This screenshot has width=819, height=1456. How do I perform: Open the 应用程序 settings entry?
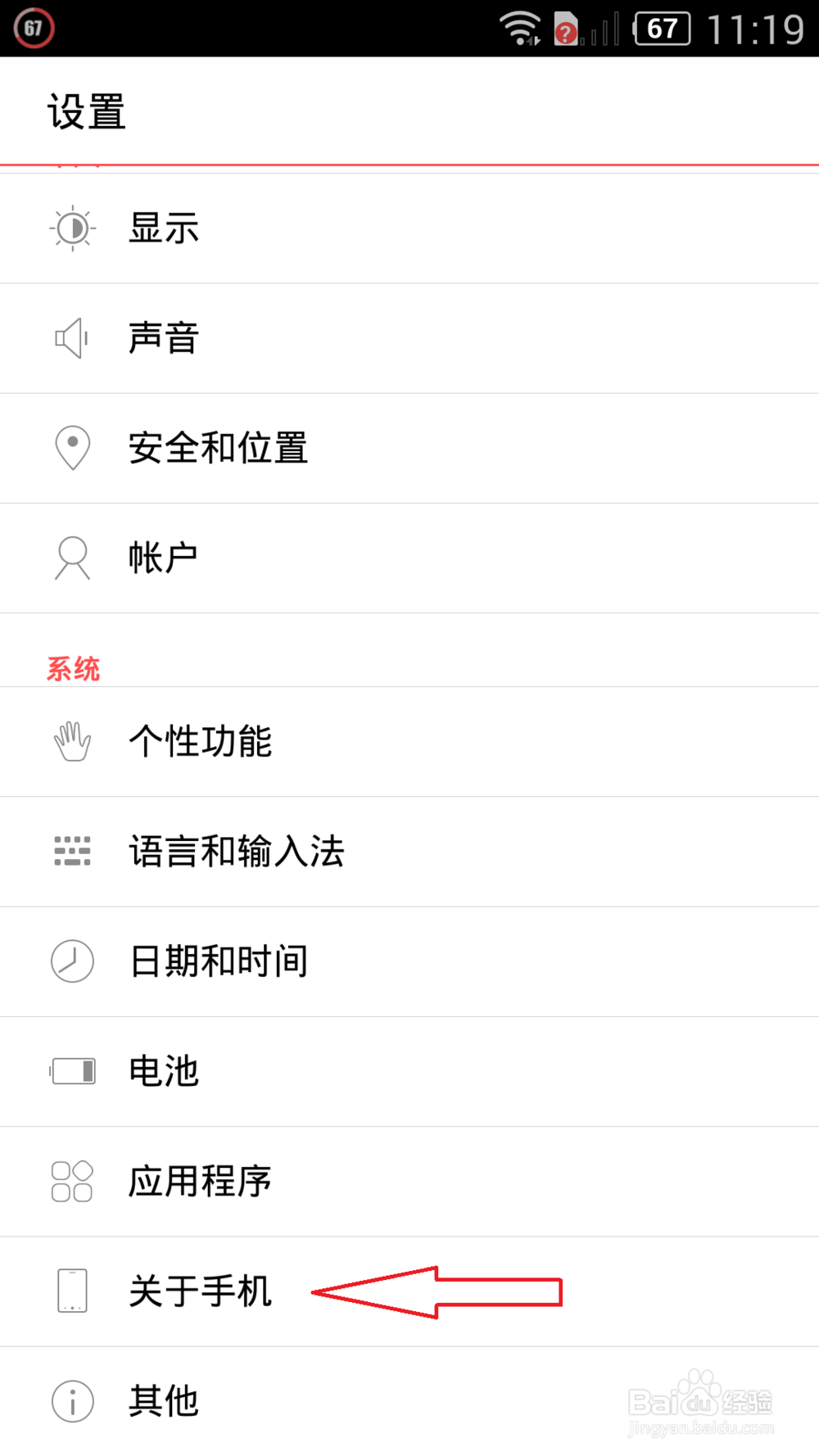click(x=197, y=1180)
